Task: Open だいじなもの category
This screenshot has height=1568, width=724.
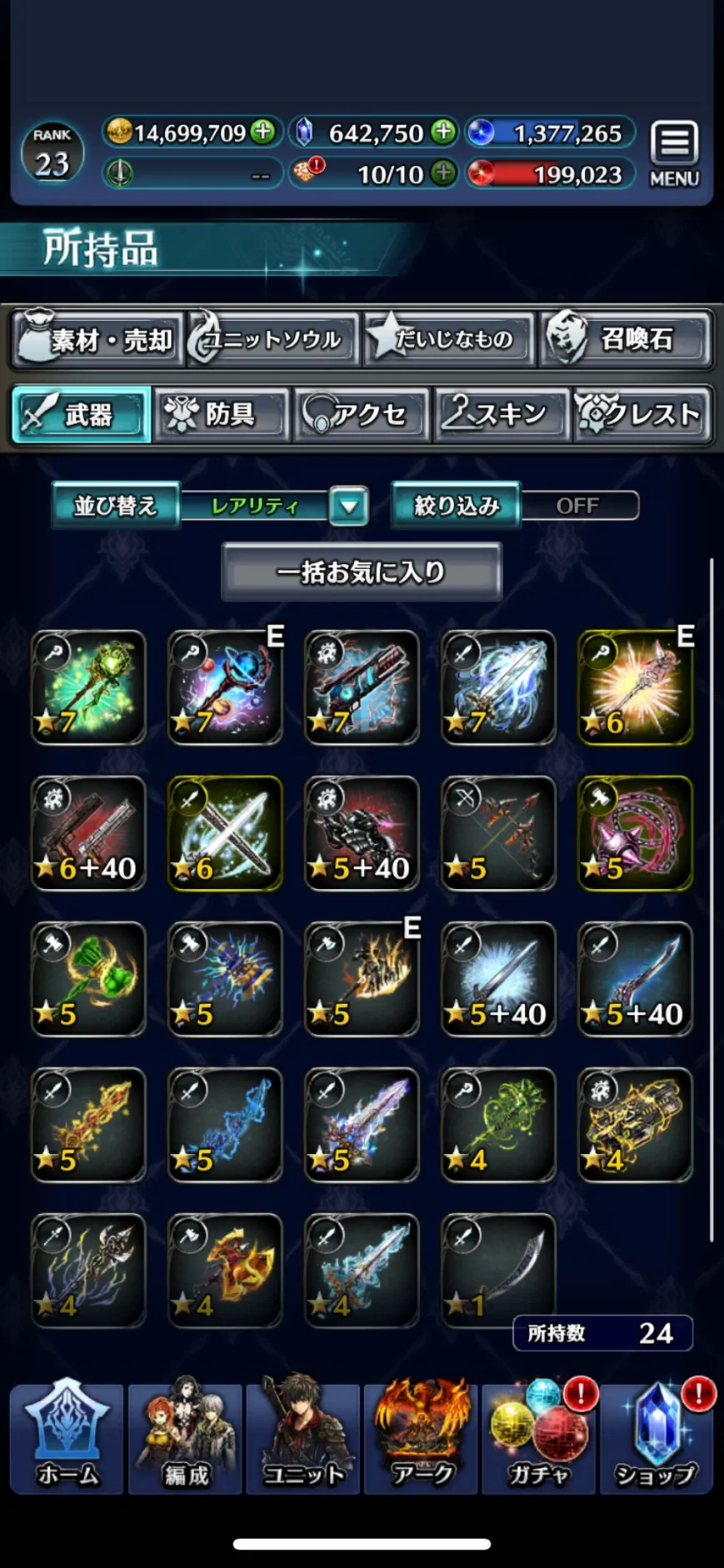Action: click(448, 339)
